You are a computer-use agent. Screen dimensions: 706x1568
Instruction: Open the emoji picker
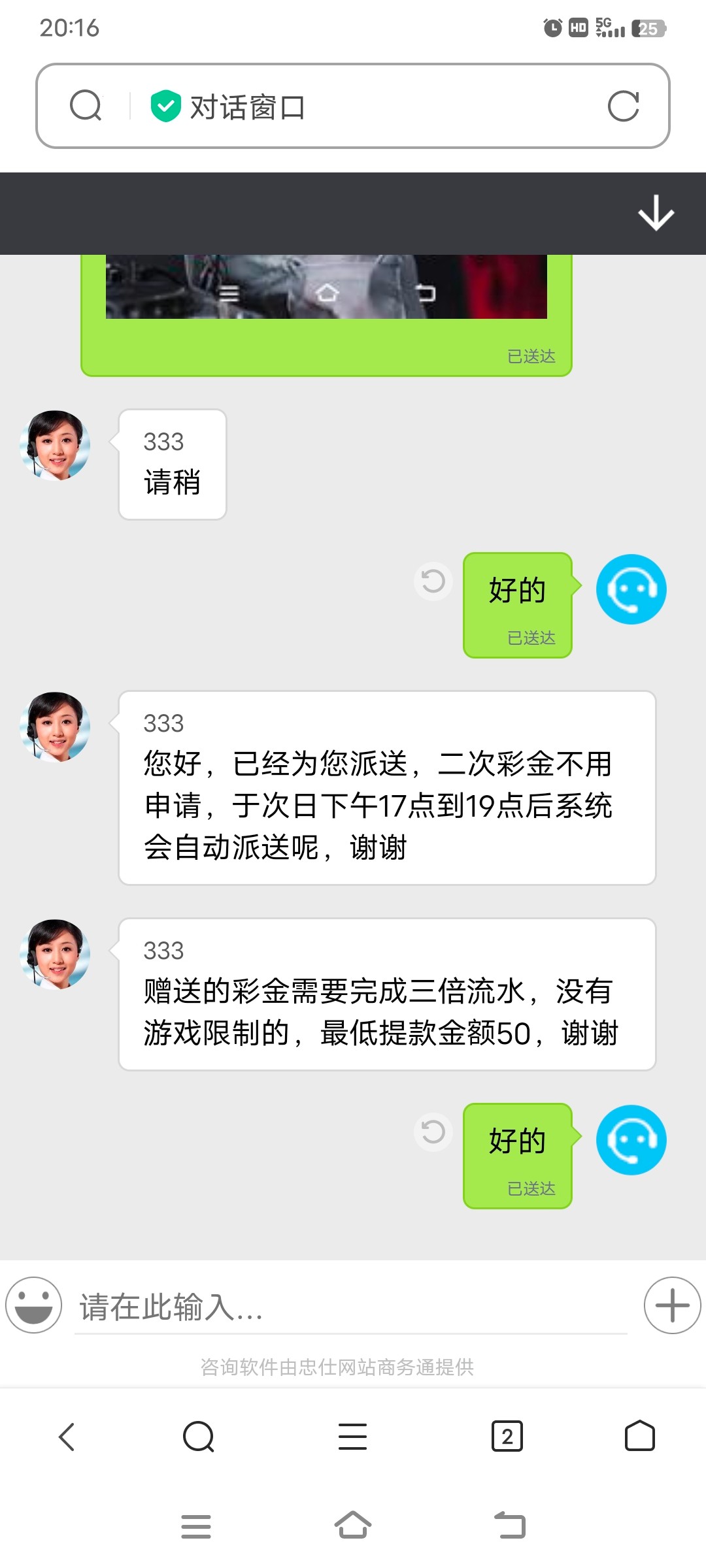coord(33,1305)
